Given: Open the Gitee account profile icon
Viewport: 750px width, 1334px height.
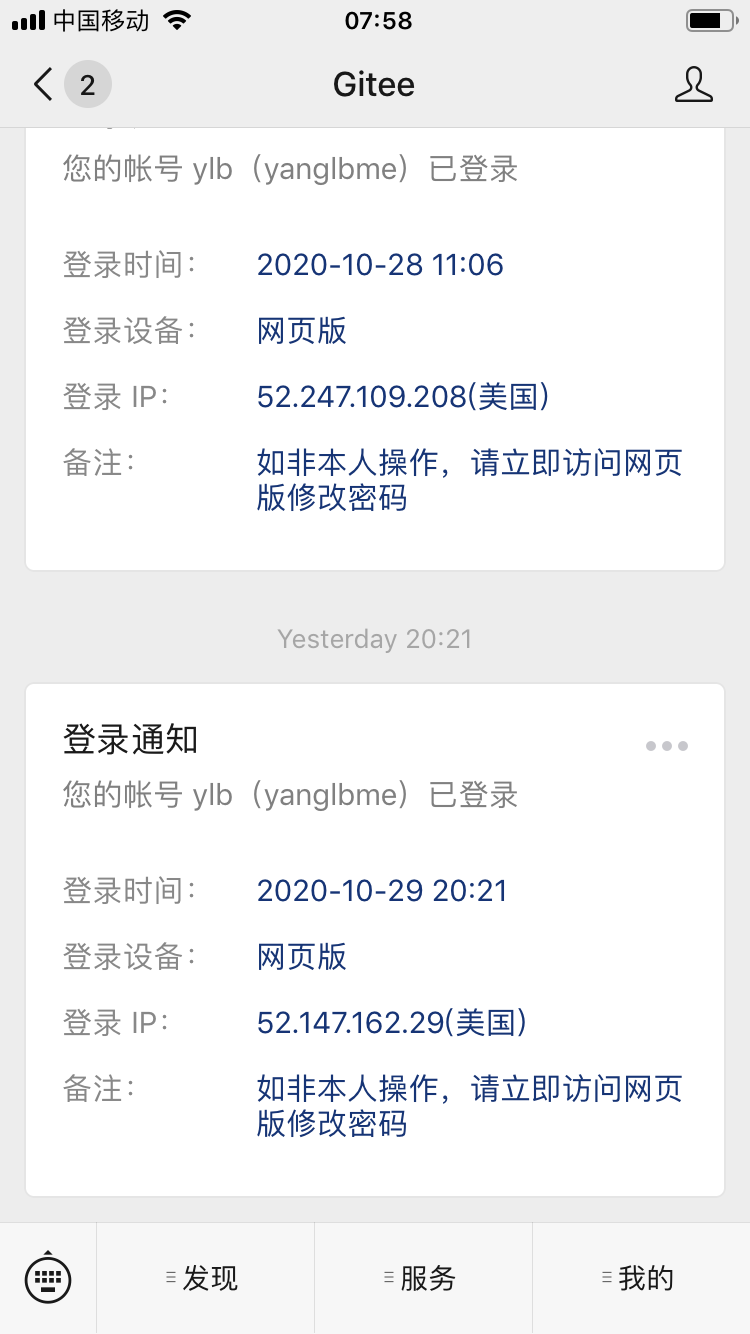Looking at the screenshot, I should (x=693, y=85).
